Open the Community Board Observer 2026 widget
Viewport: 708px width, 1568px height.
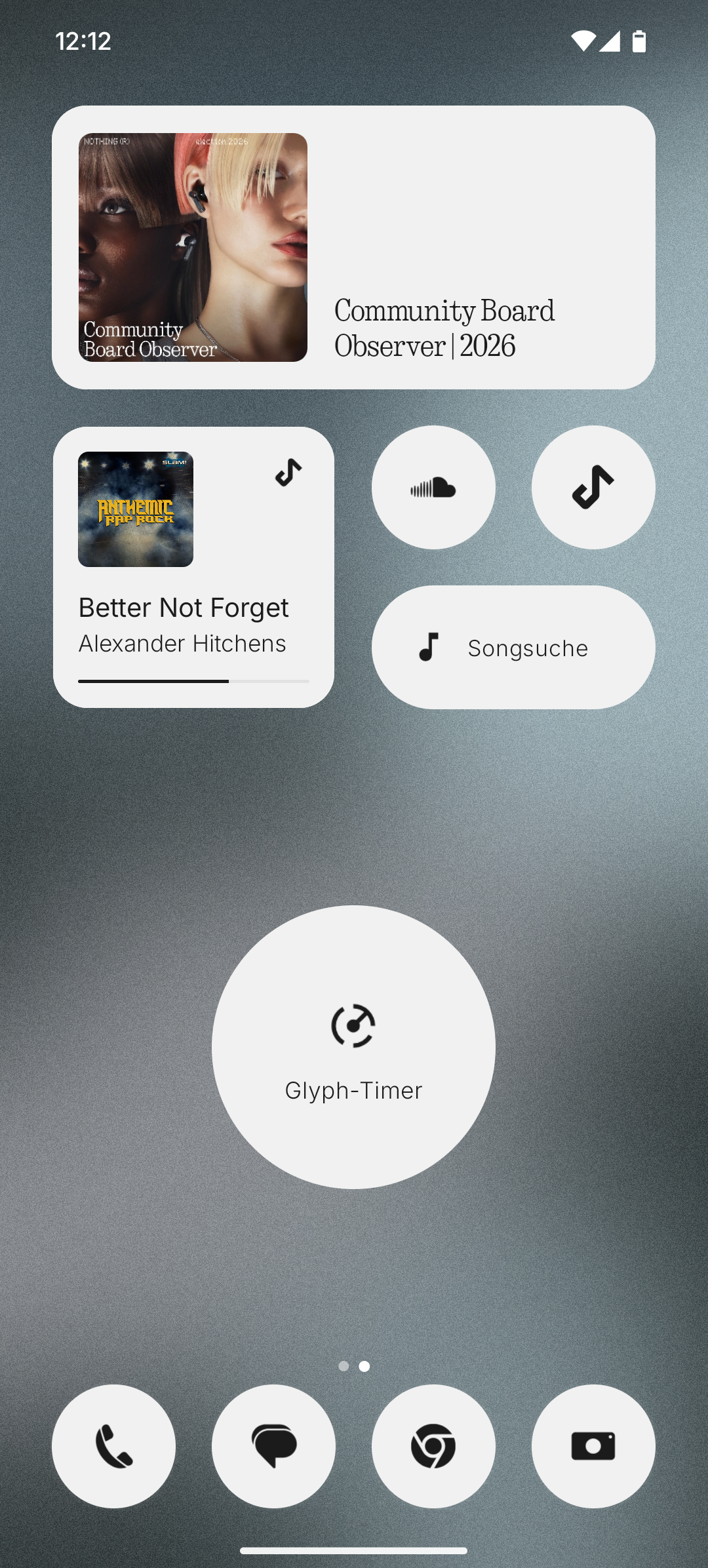[x=353, y=247]
